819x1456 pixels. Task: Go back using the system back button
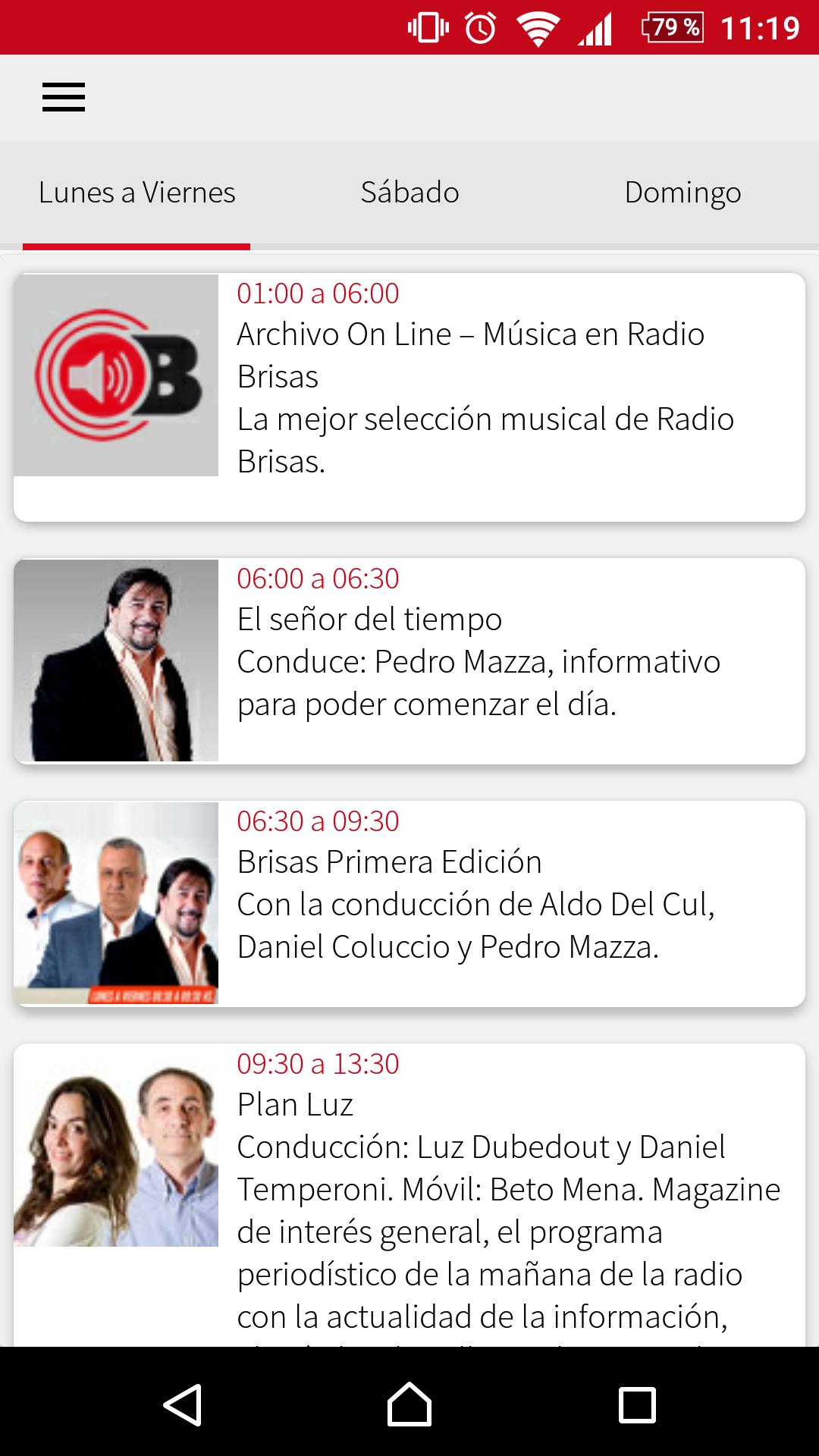tap(182, 1404)
